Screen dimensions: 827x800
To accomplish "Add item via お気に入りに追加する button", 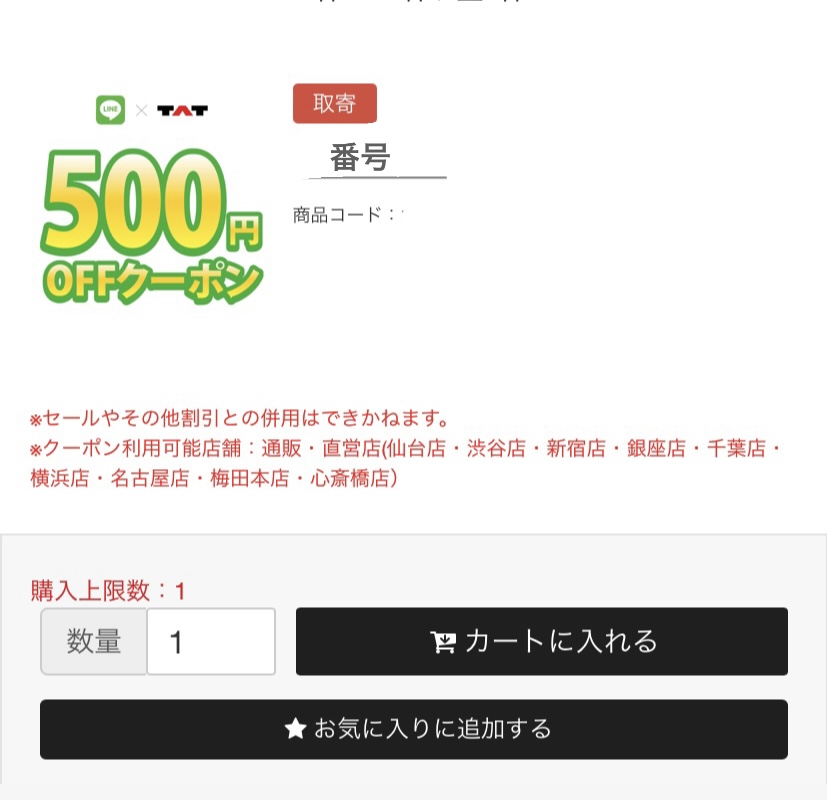I will pos(413,729).
